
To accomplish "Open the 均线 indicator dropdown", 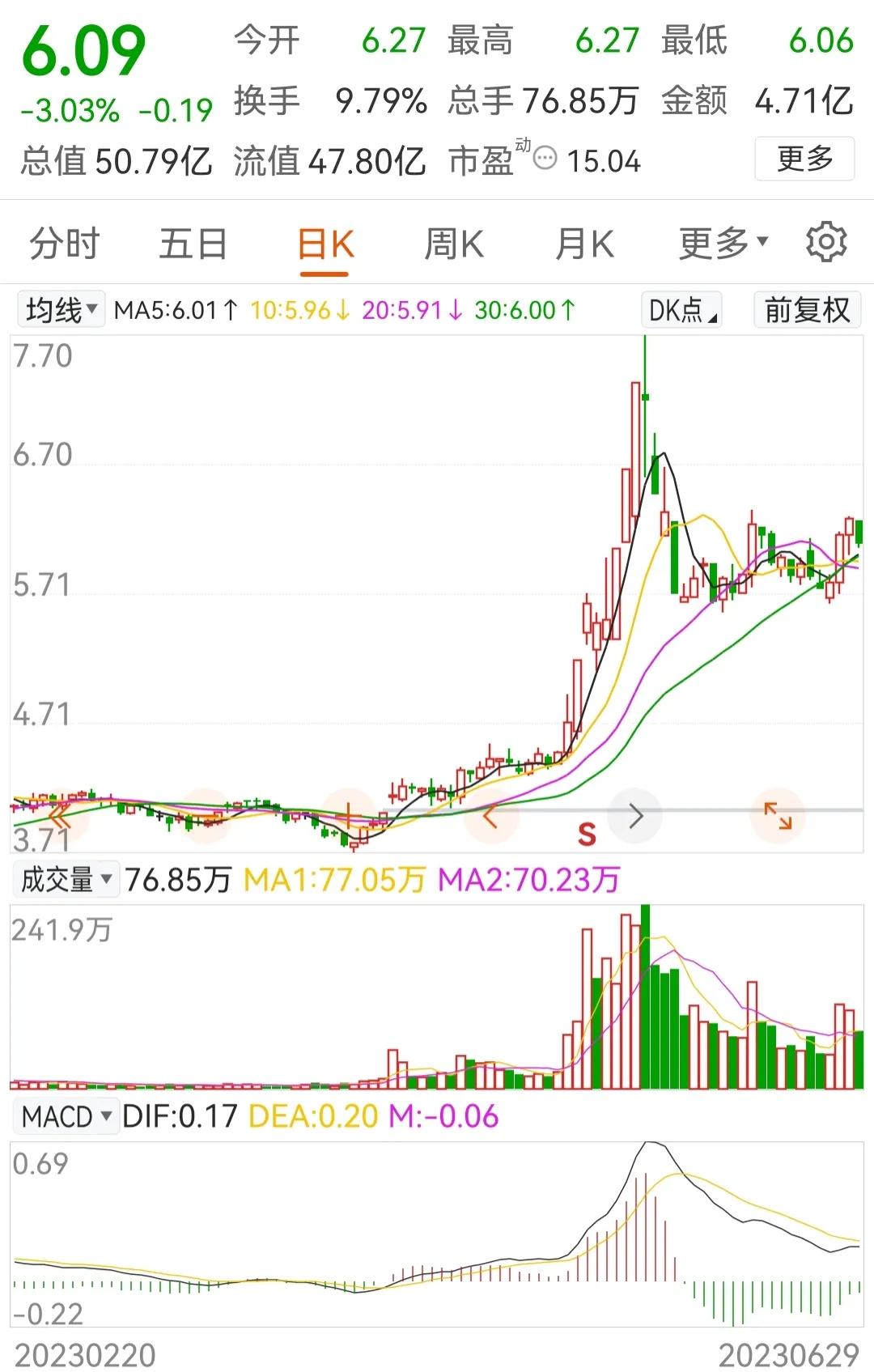I will pyautogui.click(x=60, y=309).
